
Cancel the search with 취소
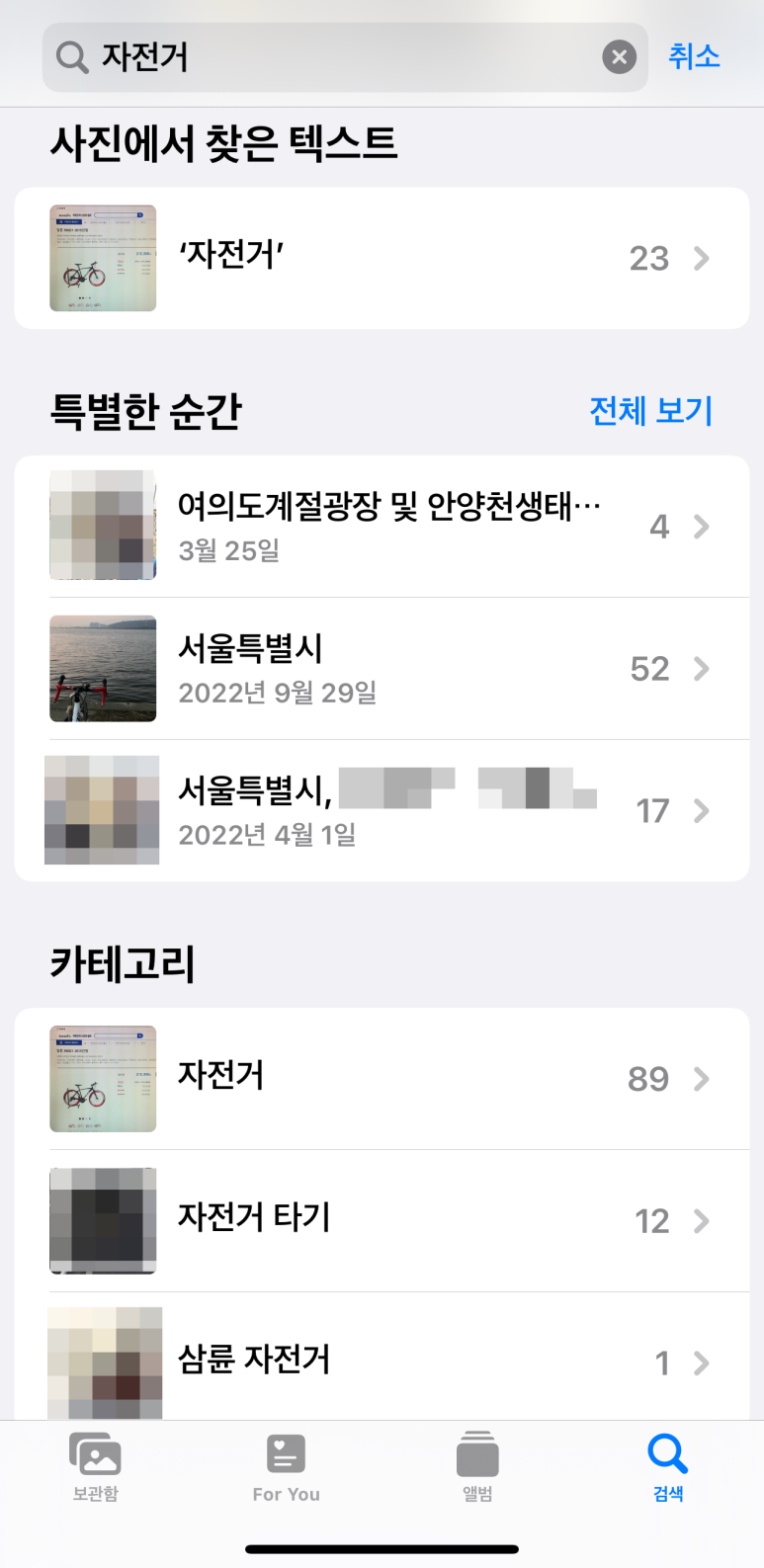tap(694, 56)
